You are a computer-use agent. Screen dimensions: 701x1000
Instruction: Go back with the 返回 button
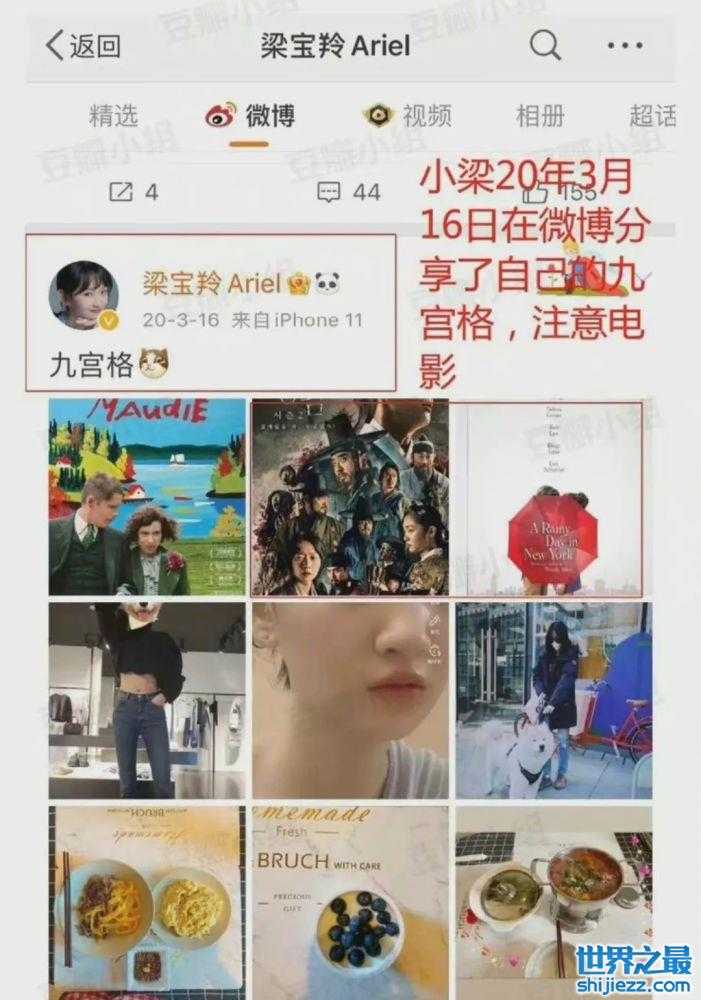click(x=85, y=45)
